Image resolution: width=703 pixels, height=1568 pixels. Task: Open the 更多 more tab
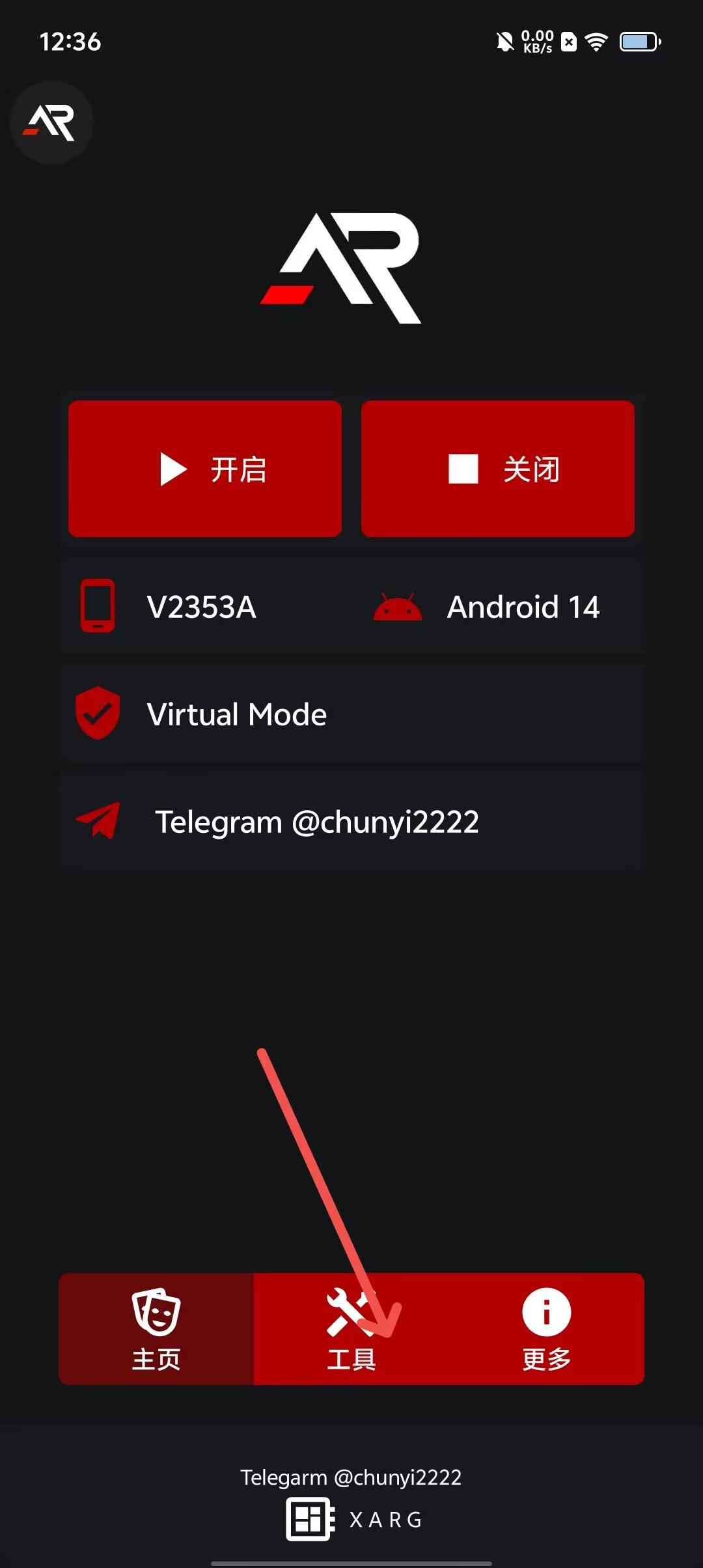click(x=547, y=1330)
